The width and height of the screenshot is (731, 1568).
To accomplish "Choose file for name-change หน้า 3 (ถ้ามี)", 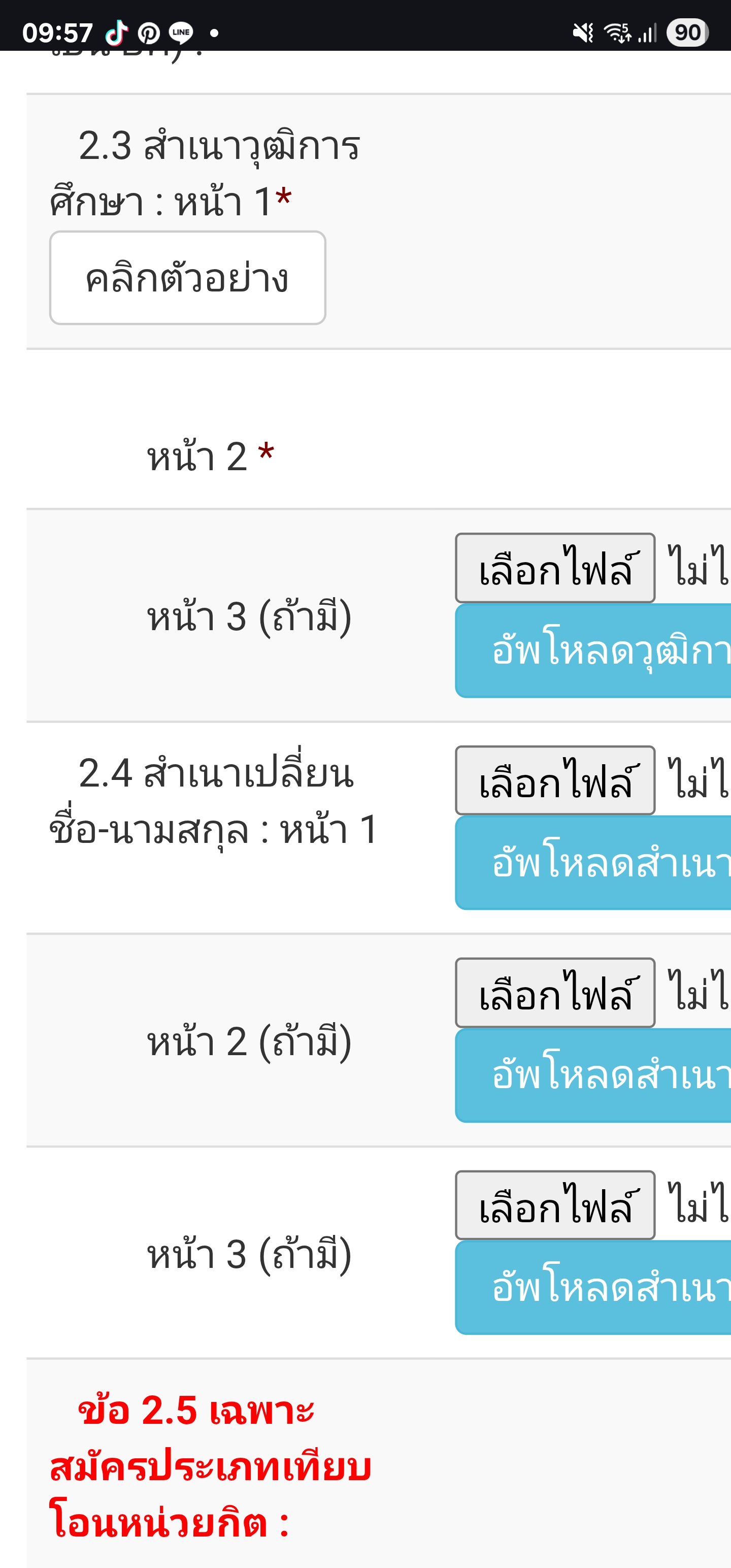I will pos(555,1205).
